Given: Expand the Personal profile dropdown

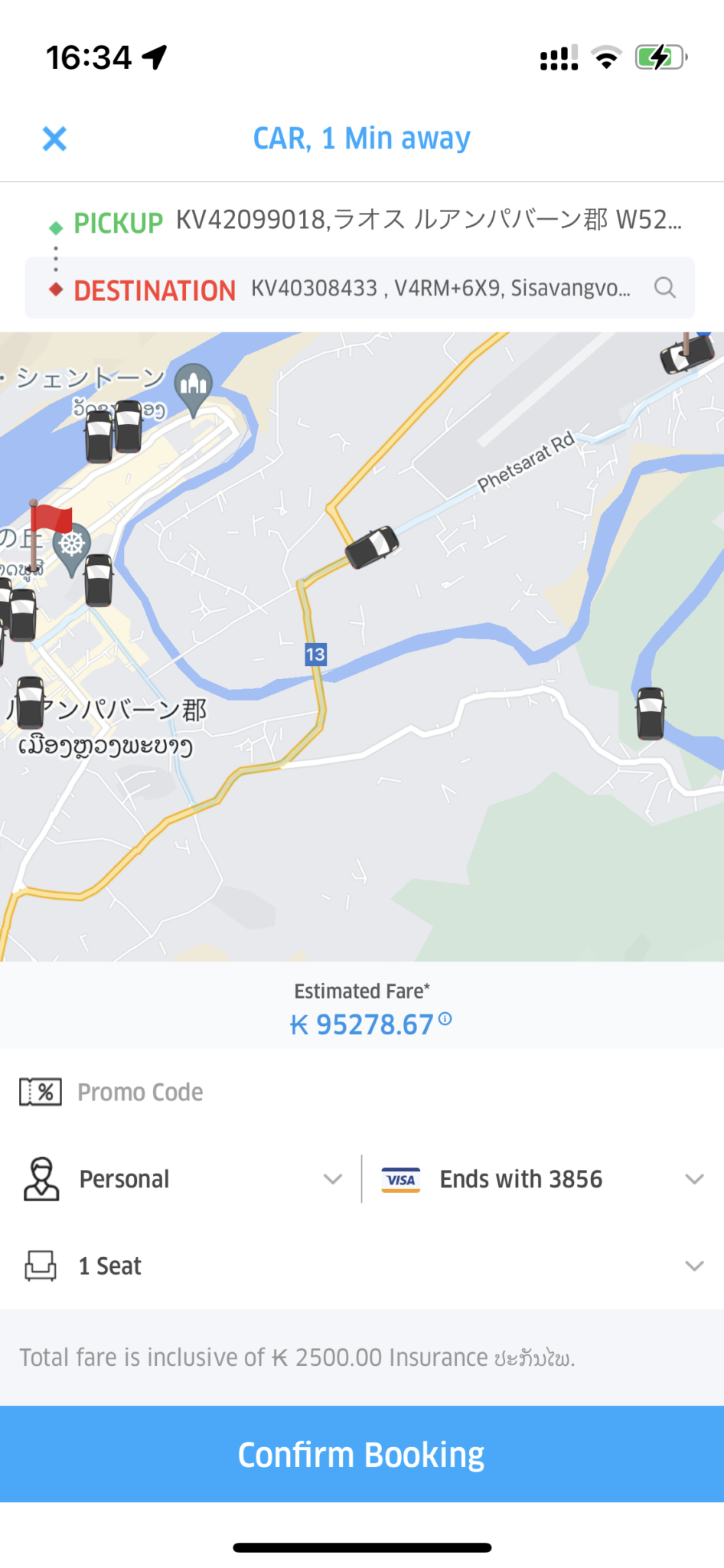Looking at the screenshot, I should click(x=332, y=1179).
